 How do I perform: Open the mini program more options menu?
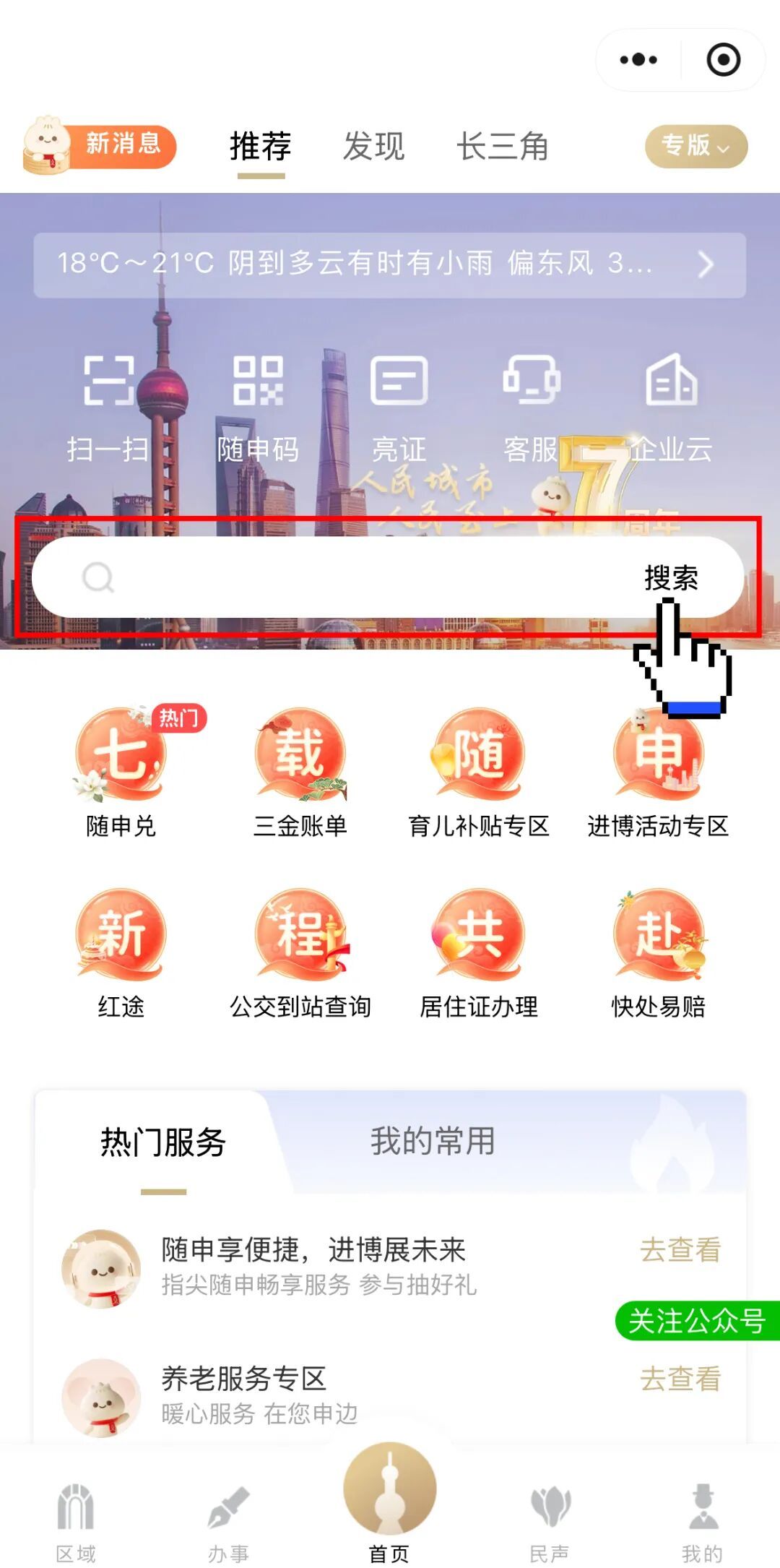638,60
